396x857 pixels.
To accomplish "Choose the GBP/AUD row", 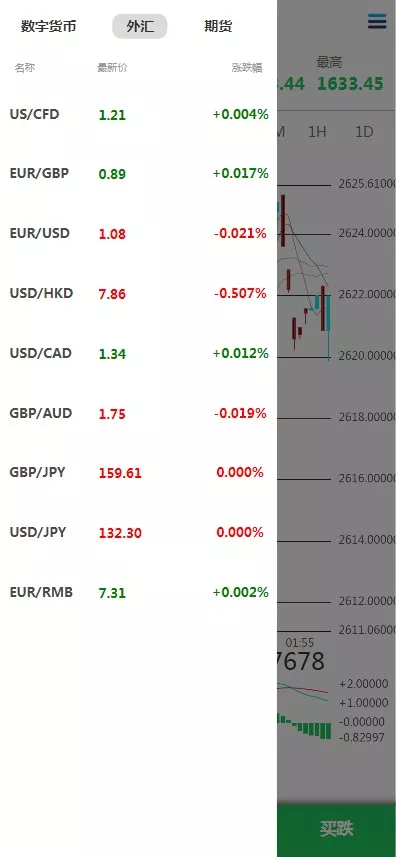I will point(139,413).
